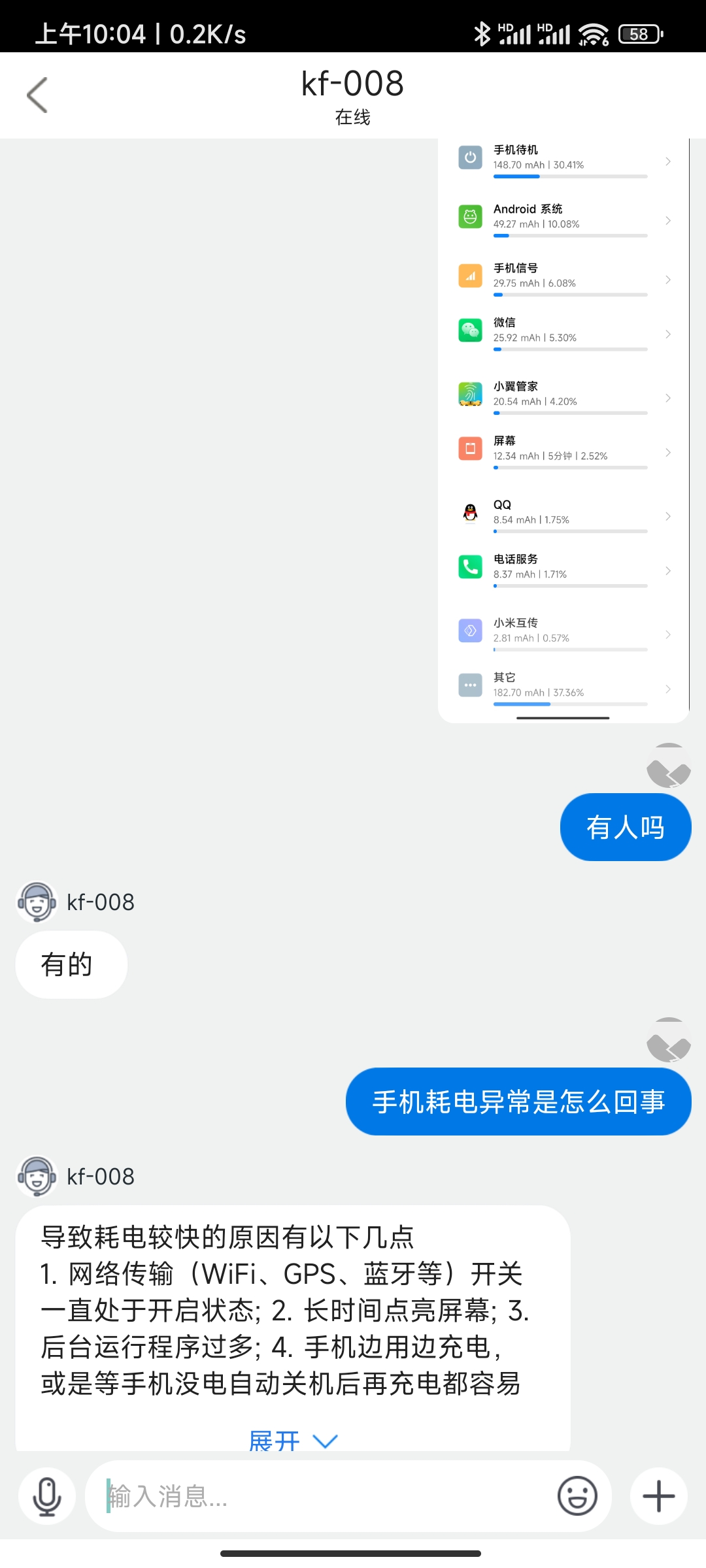Tap the voice input microphone
Viewport: 706px width, 1568px height.
[47, 1496]
